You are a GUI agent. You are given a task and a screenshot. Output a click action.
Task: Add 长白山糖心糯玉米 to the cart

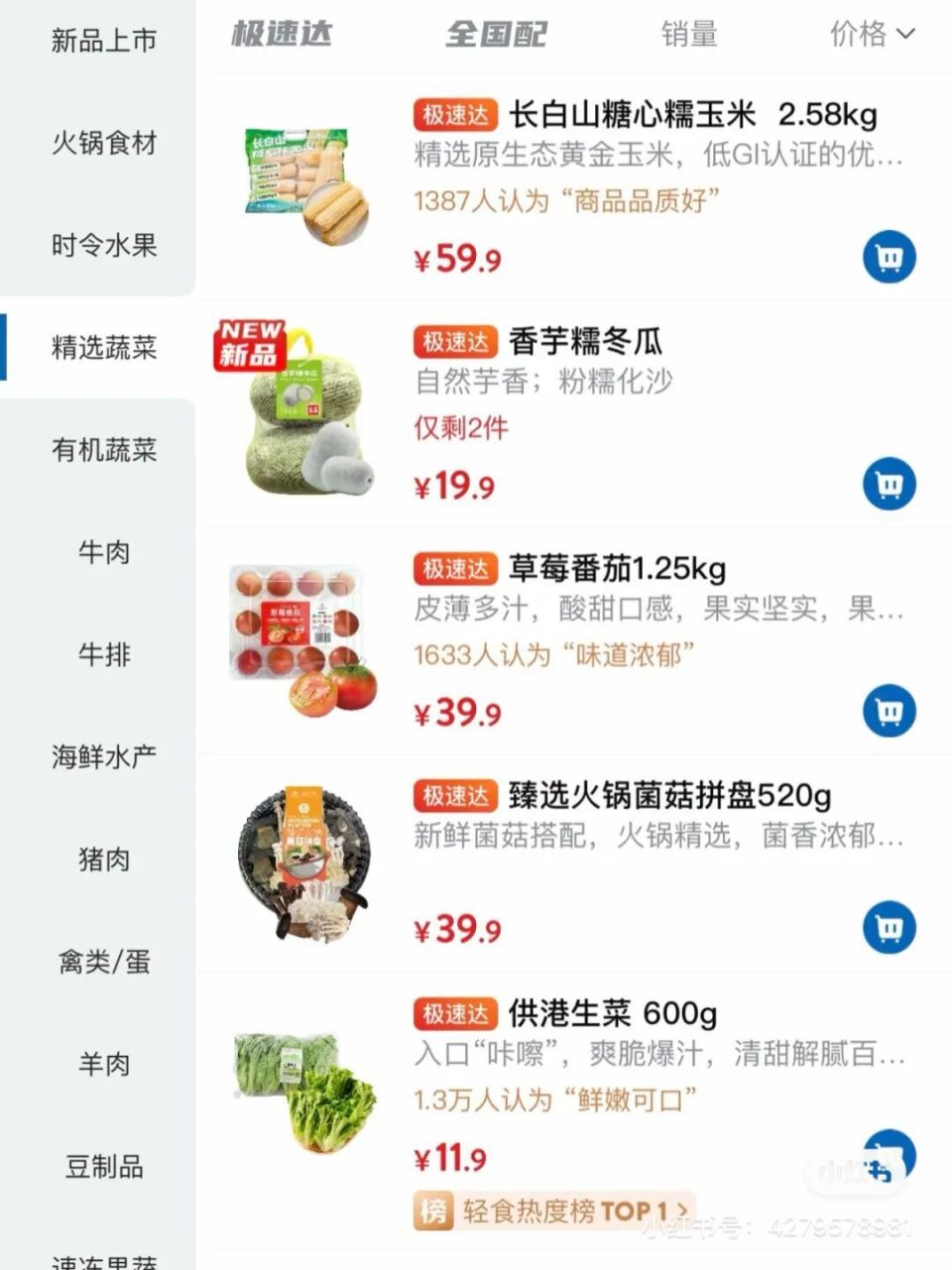(x=890, y=256)
